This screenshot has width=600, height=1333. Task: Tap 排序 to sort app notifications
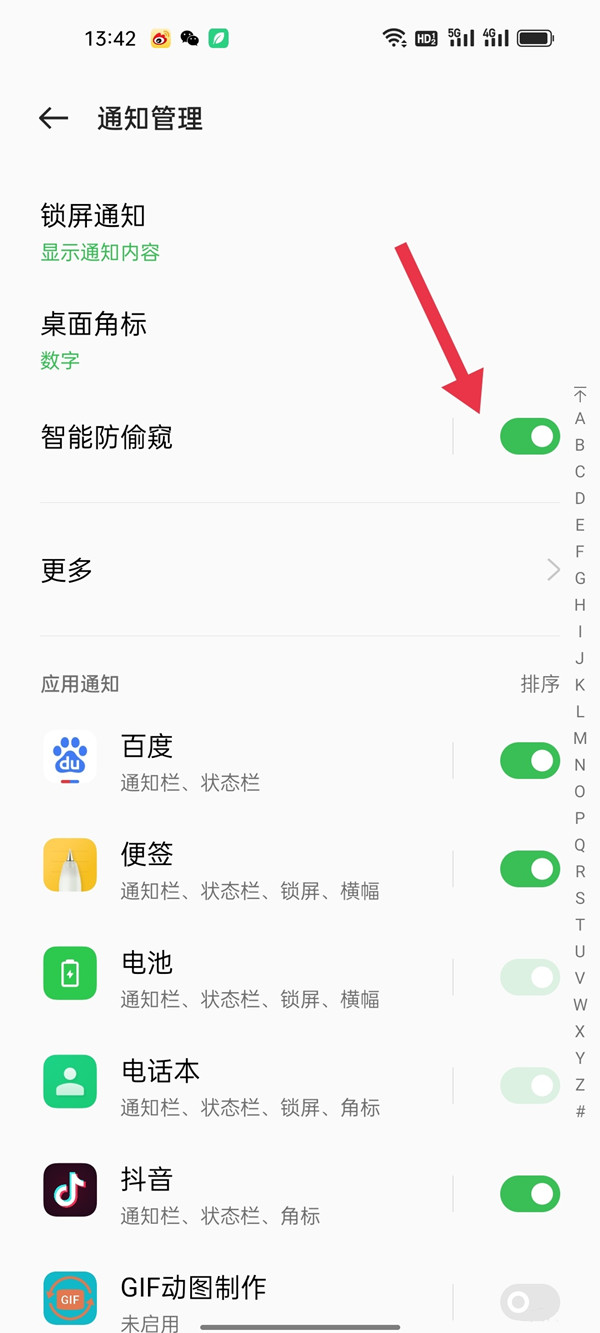(540, 684)
